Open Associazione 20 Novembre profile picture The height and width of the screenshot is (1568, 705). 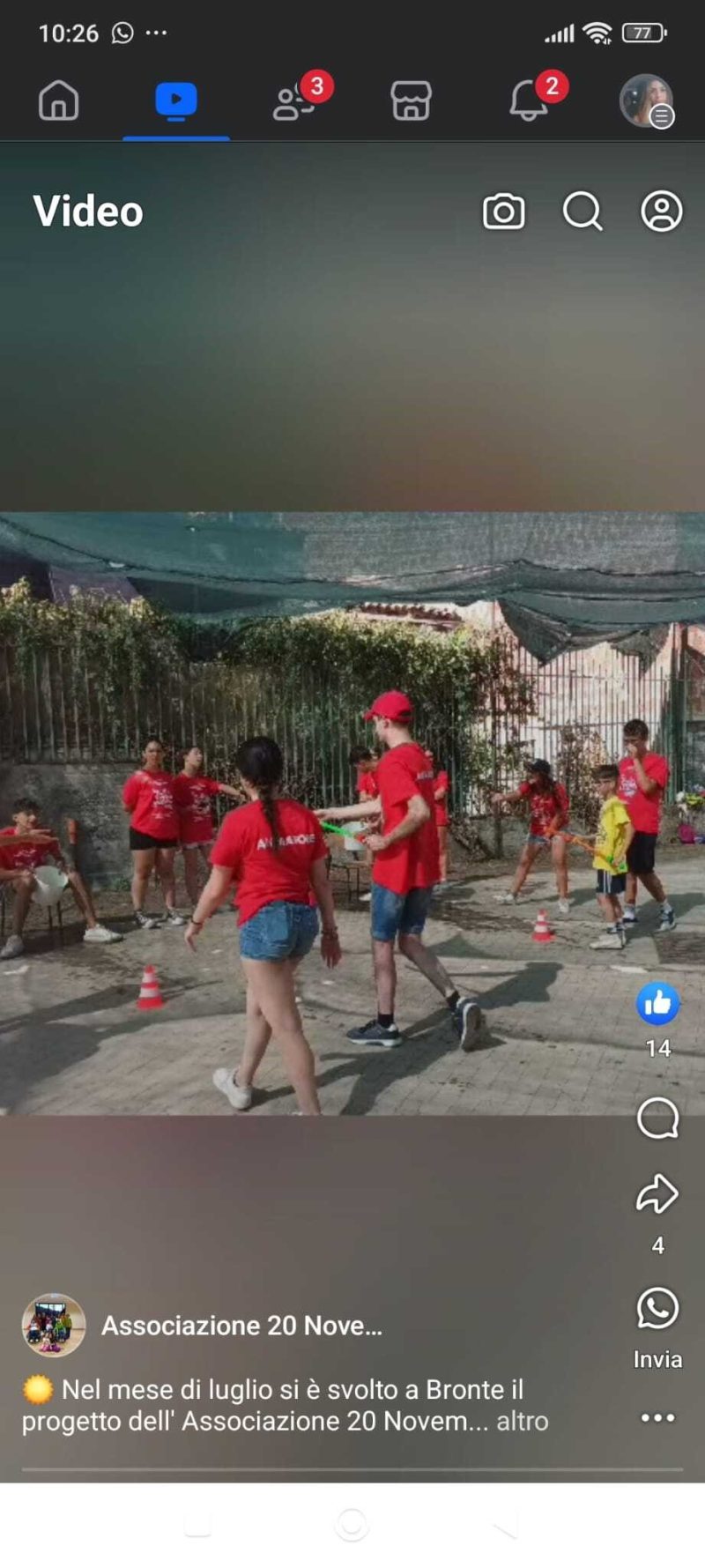pyautogui.click(x=54, y=1325)
